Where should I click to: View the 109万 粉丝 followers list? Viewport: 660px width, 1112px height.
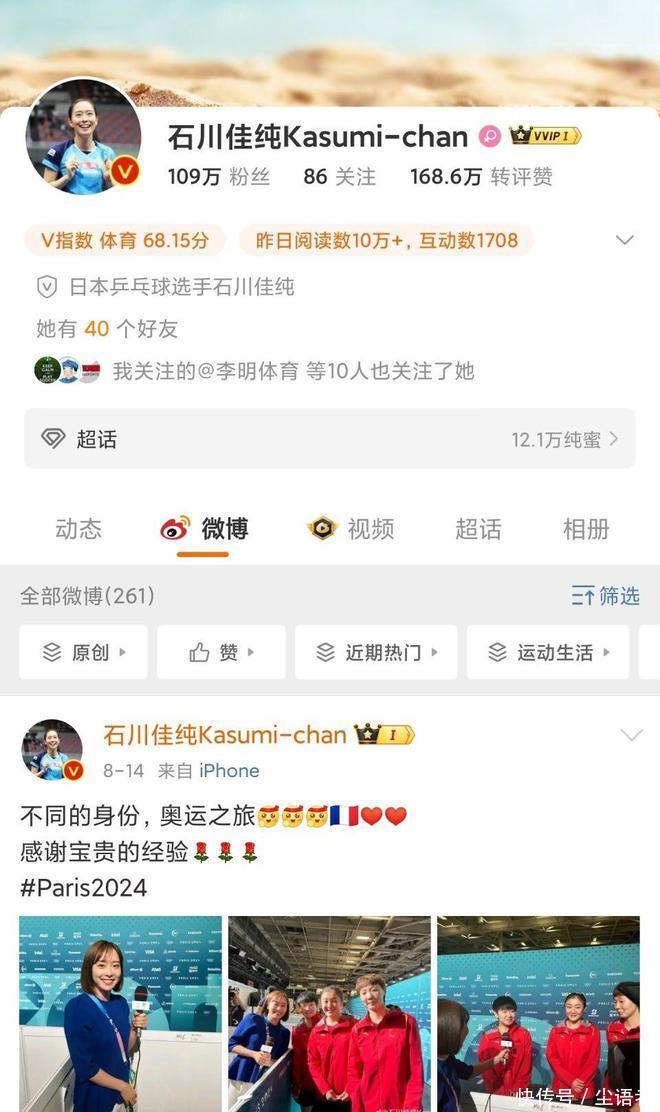[x=218, y=177]
